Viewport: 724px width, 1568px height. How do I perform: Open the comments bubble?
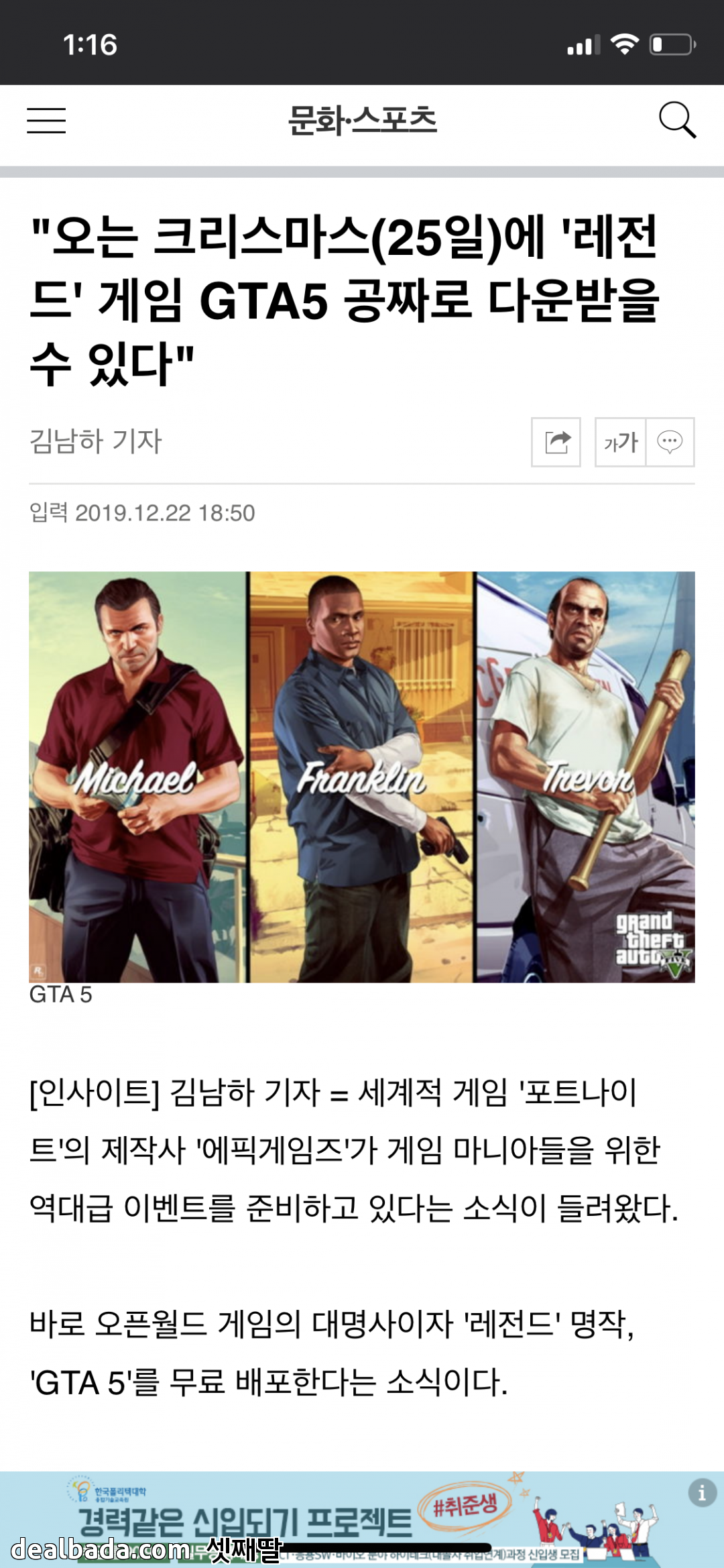[670, 442]
